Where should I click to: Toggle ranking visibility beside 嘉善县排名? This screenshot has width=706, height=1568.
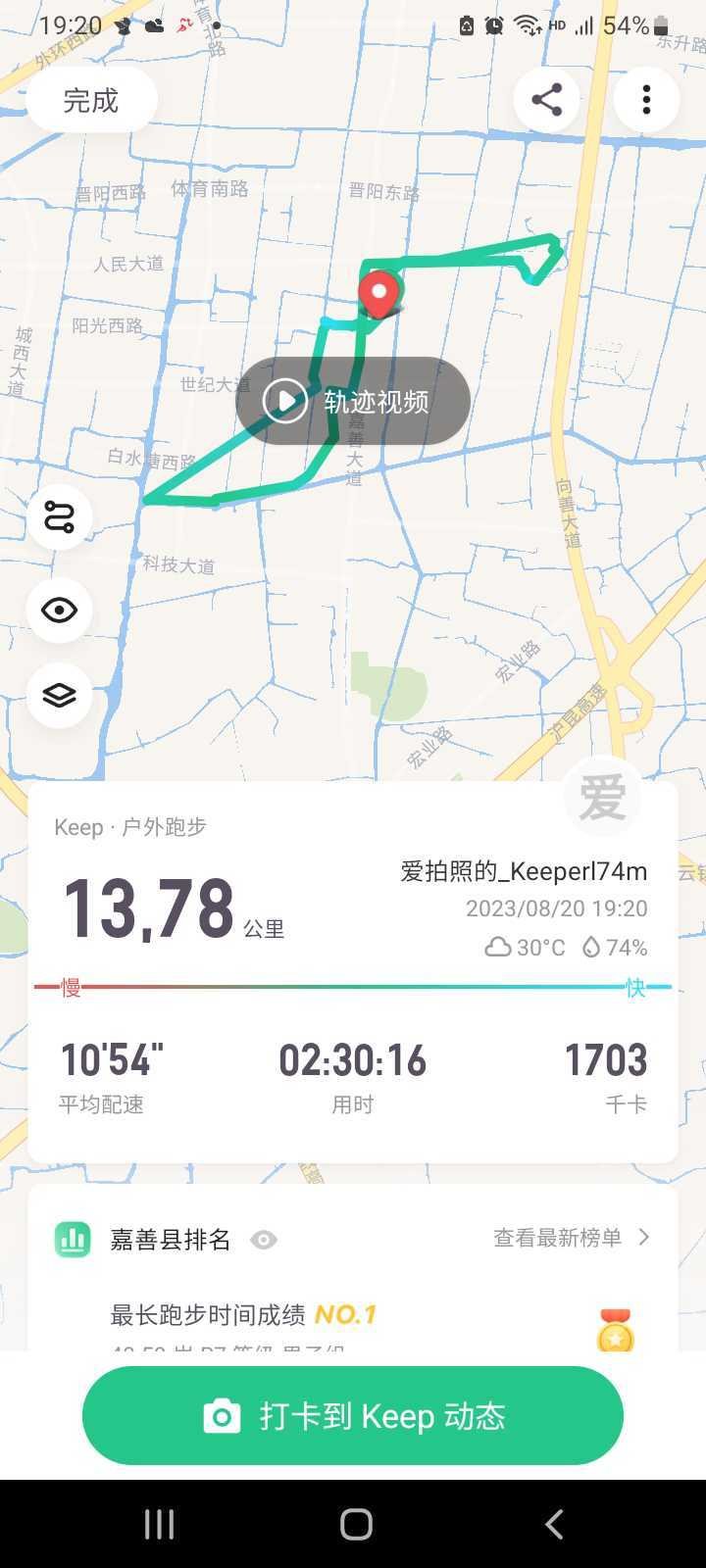click(x=264, y=1240)
